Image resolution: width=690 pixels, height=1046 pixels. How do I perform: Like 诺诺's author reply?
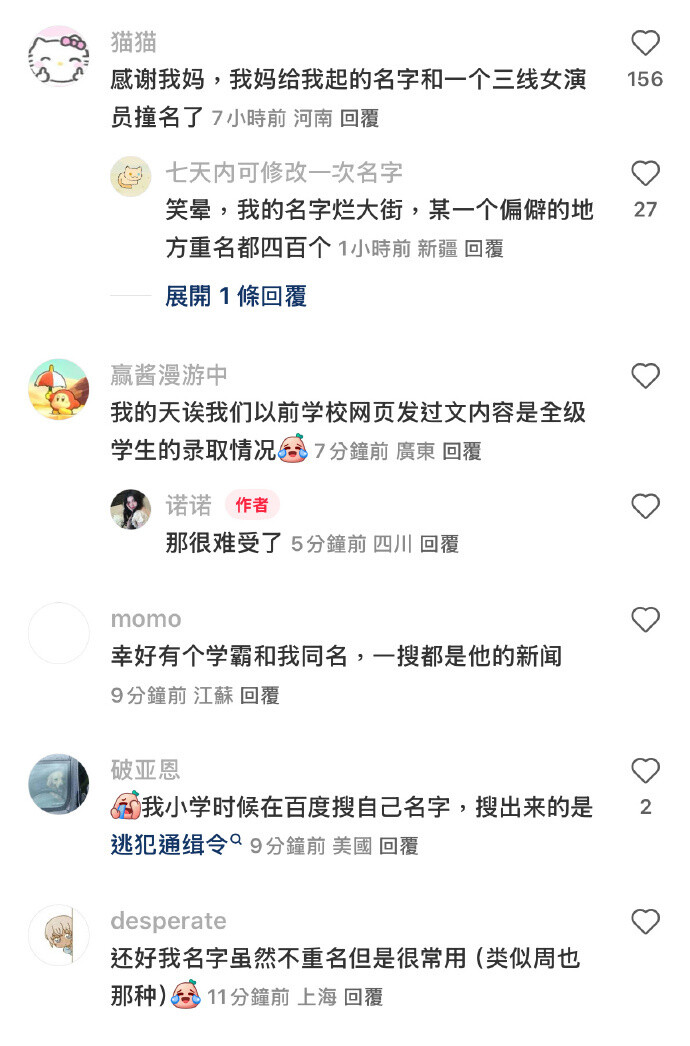646,507
